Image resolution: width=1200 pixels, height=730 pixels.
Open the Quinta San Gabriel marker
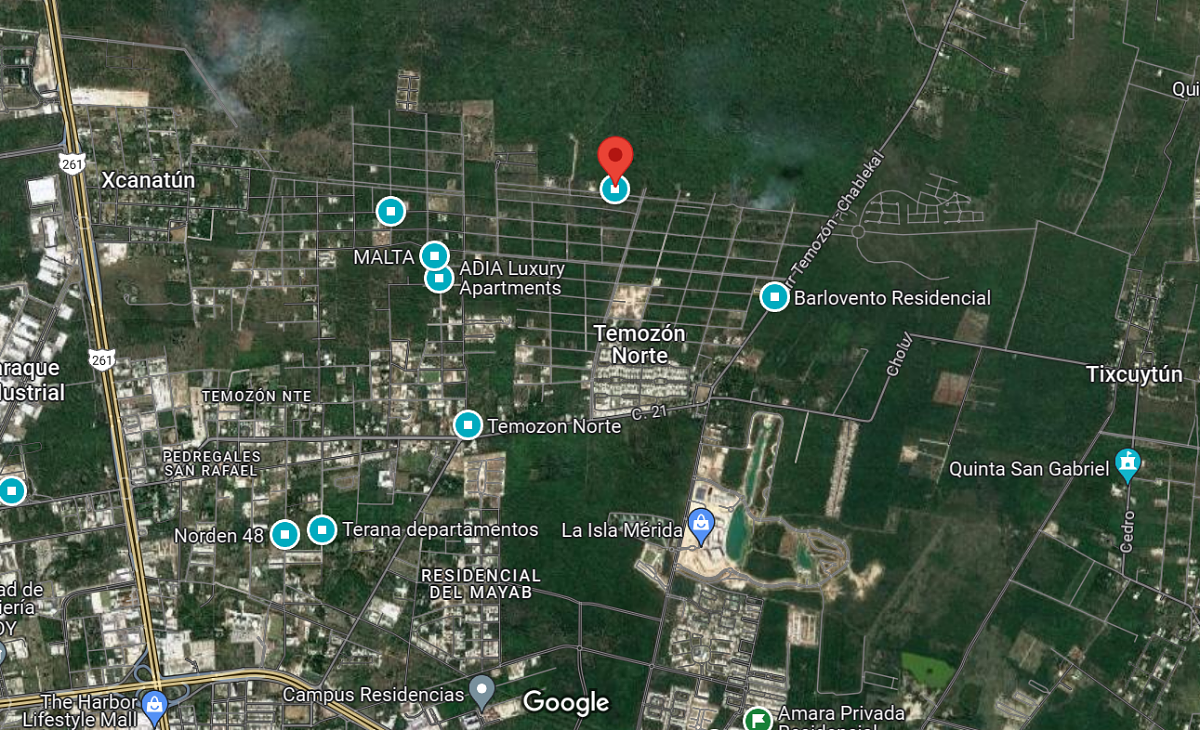[x=1128, y=465]
